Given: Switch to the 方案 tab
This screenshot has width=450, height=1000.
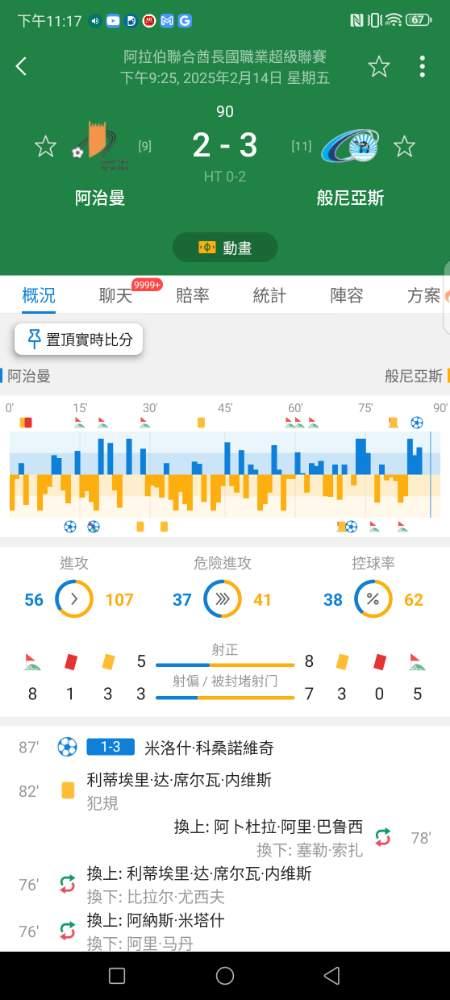Looking at the screenshot, I should click(424, 295).
